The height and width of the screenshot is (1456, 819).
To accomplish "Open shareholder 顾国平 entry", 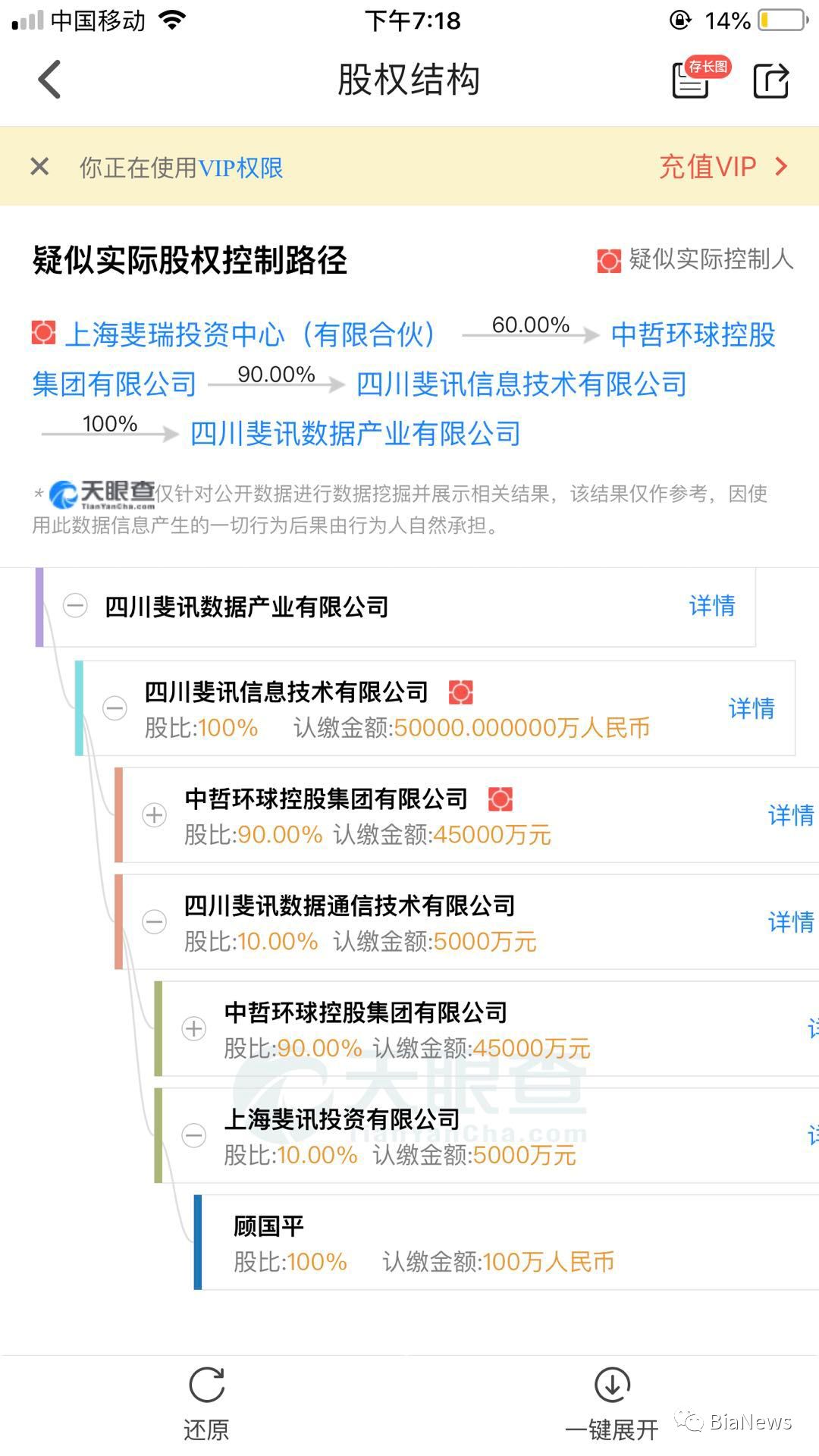I will (268, 1226).
